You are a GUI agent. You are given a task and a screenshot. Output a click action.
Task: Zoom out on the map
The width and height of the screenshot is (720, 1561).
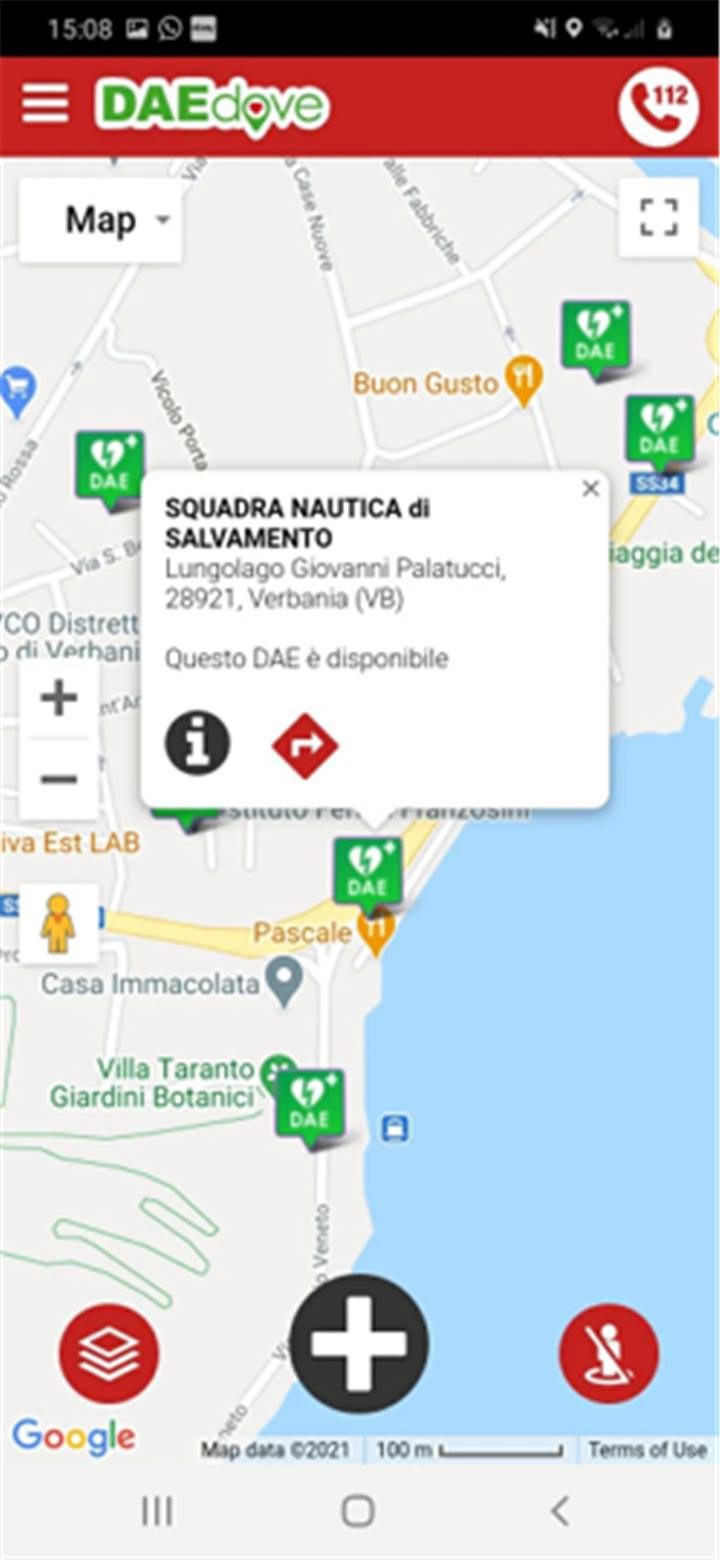click(59, 779)
